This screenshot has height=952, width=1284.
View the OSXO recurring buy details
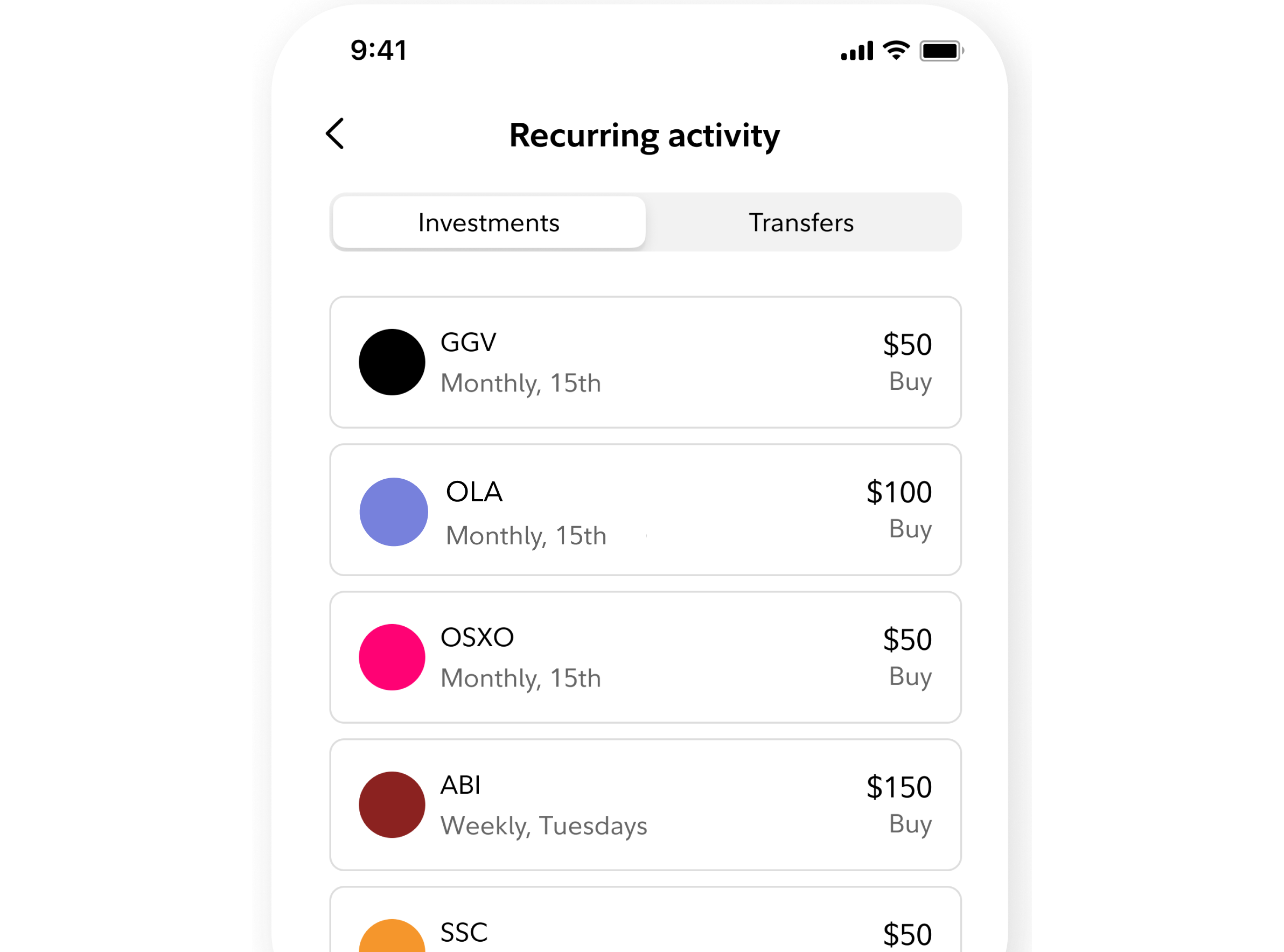[x=645, y=657]
